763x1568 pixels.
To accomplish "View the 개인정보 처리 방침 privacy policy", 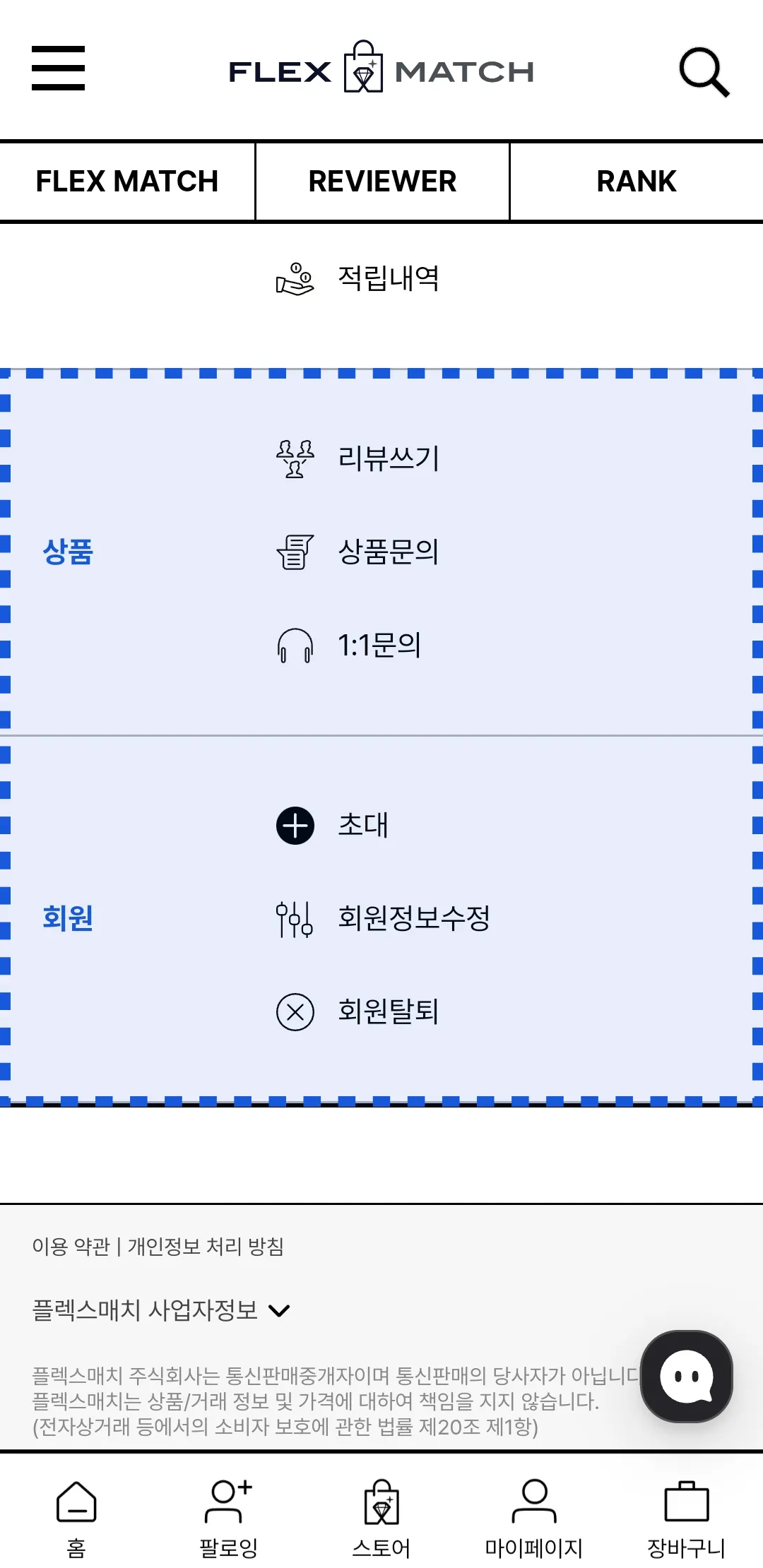I will [x=206, y=1247].
